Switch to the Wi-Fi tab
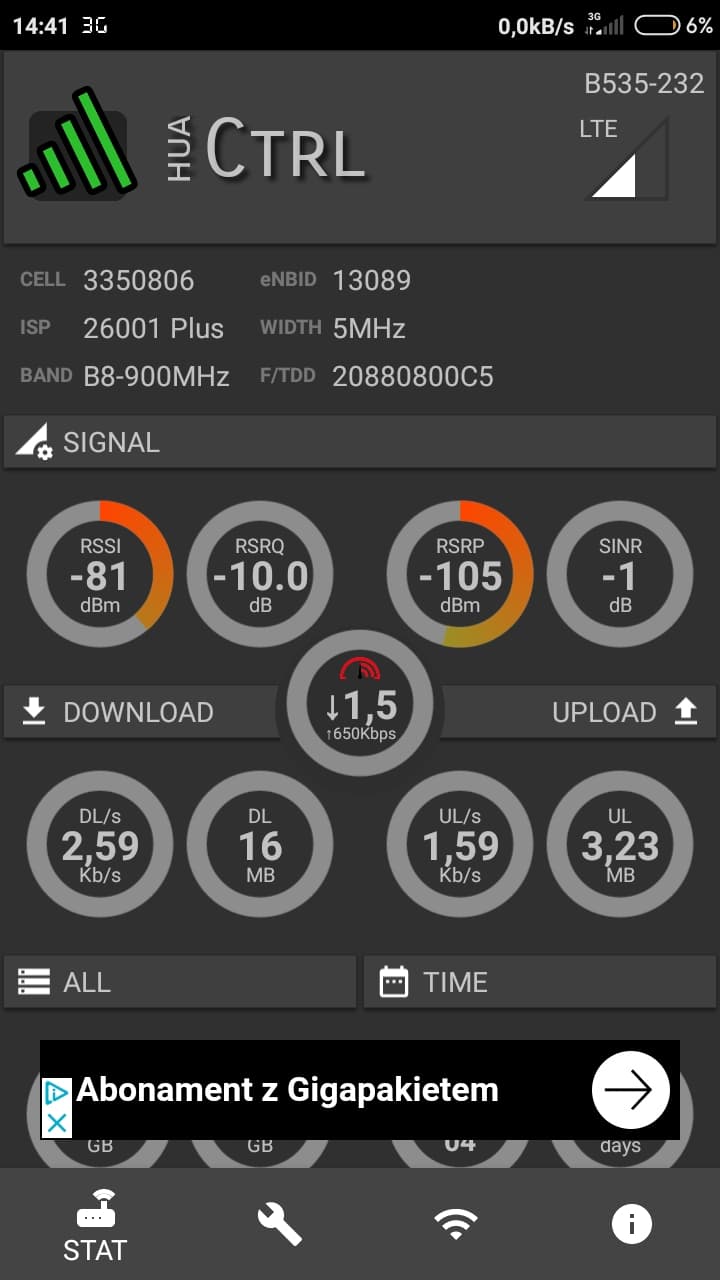 455,1224
